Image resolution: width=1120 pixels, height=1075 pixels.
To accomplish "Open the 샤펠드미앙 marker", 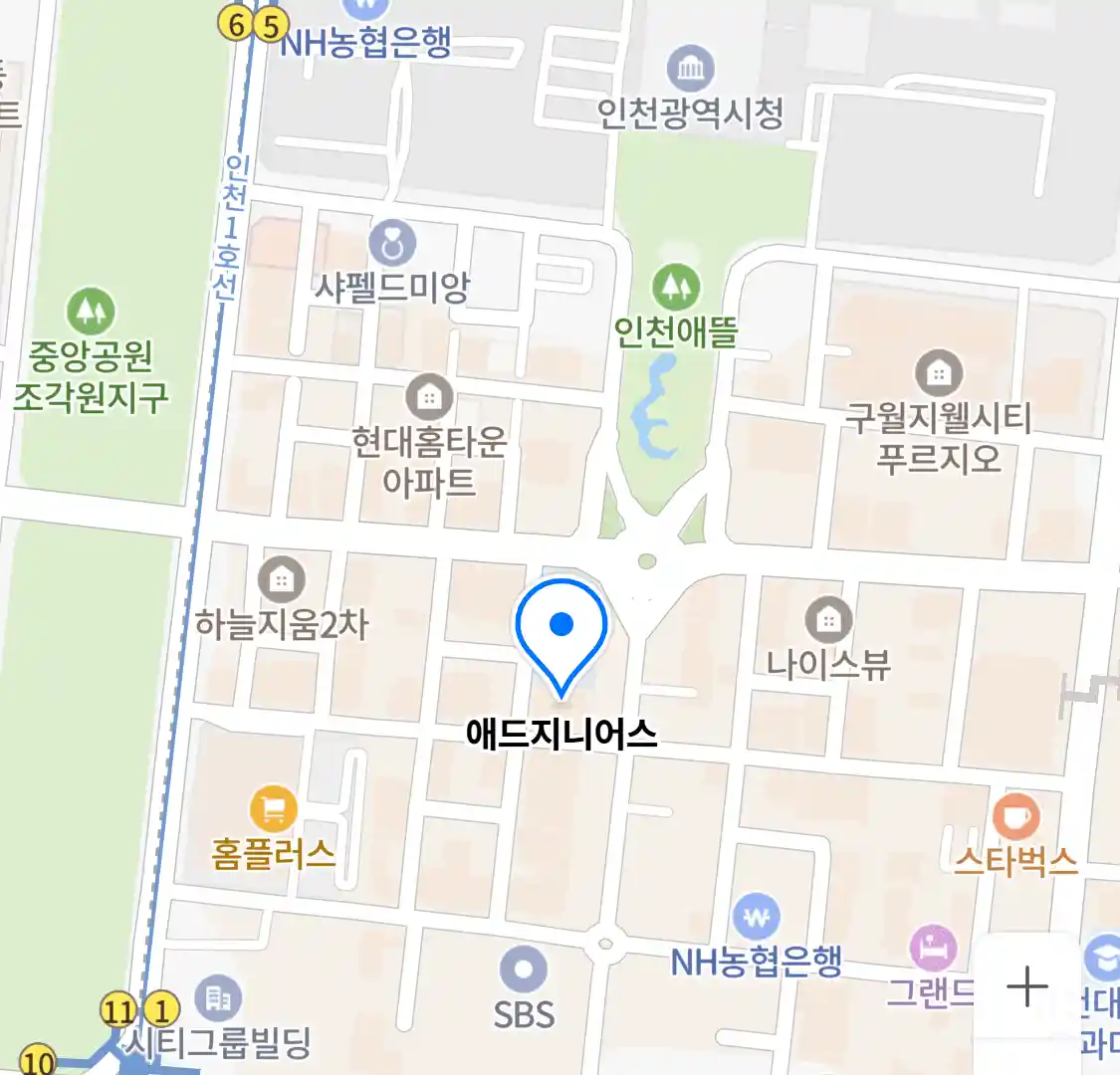I will point(392,242).
